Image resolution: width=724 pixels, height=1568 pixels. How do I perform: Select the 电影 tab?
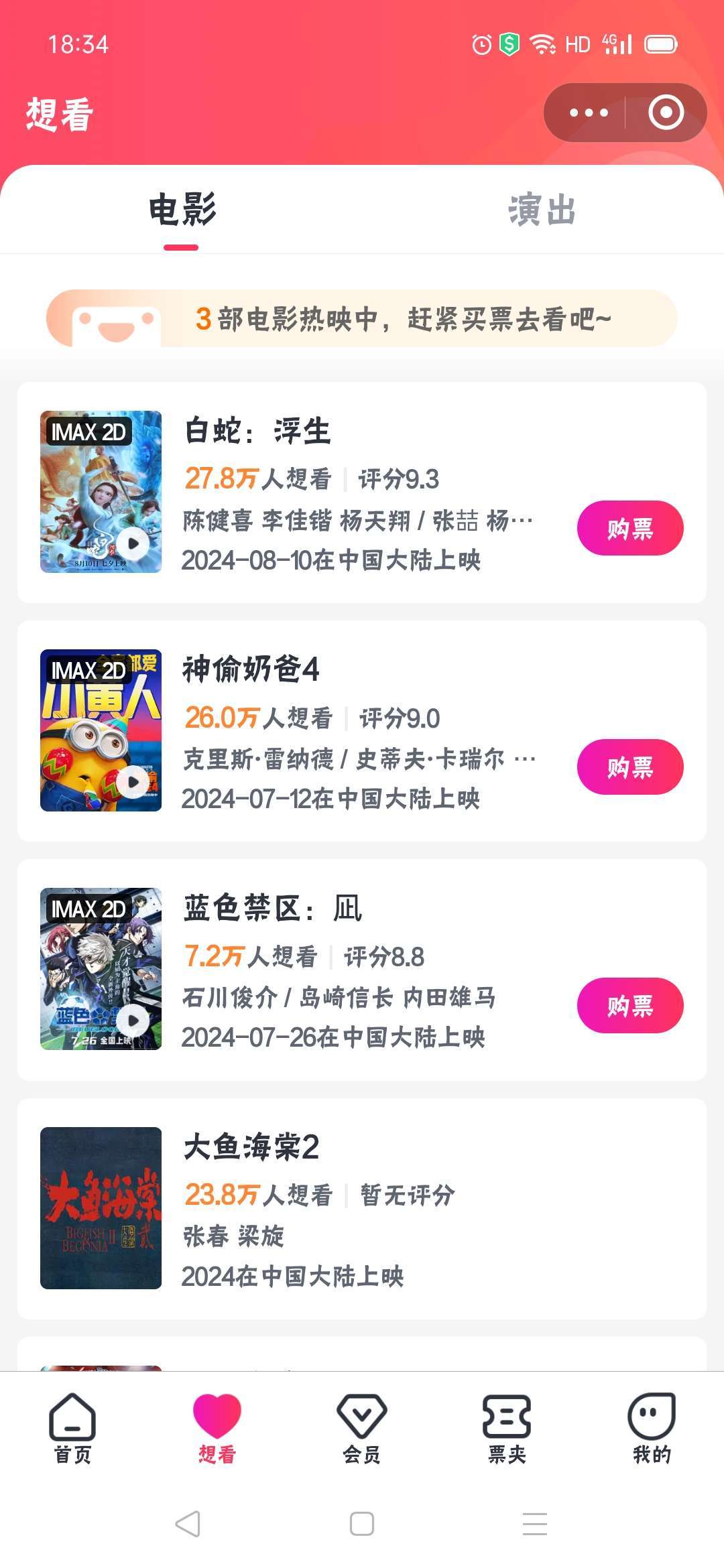pyautogui.click(x=182, y=210)
